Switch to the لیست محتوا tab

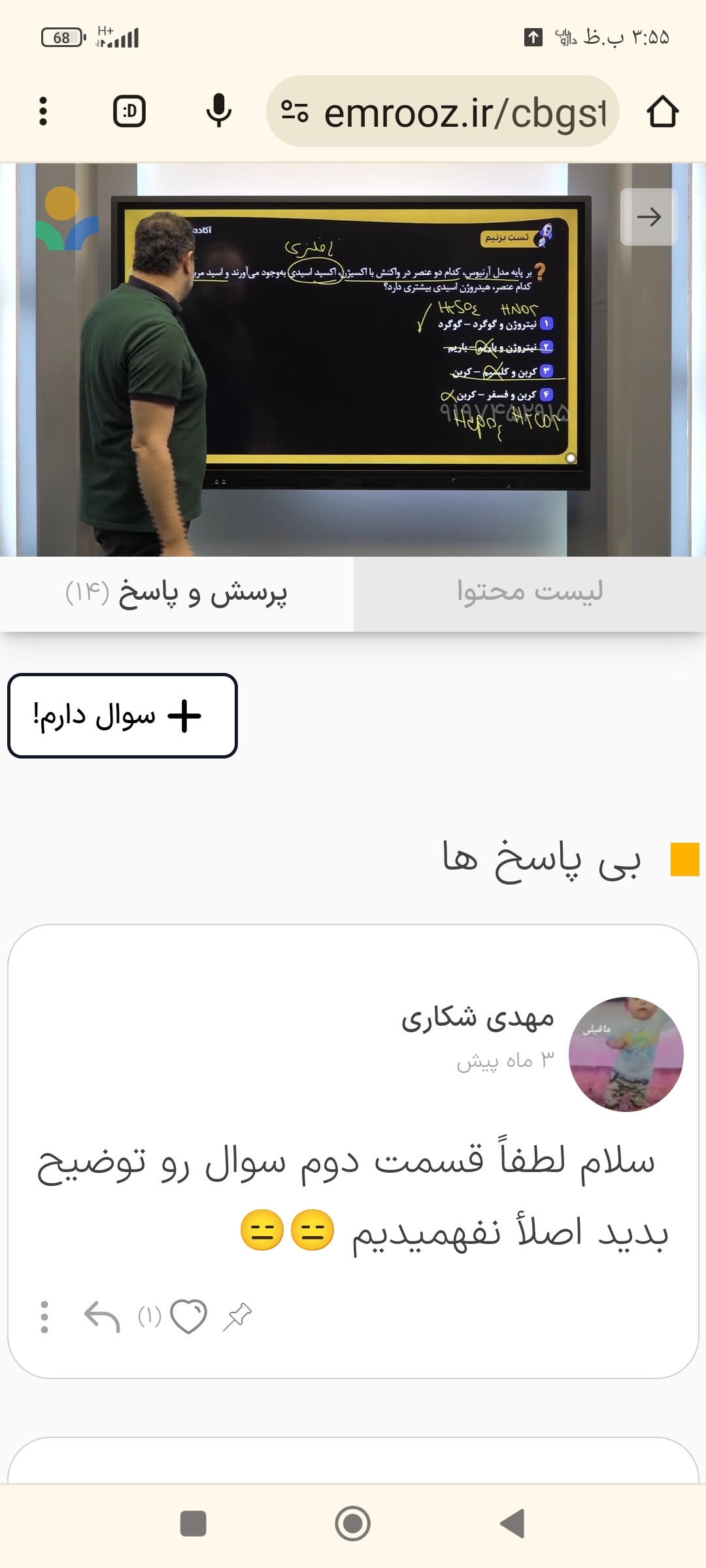click(x=529, y=593)
